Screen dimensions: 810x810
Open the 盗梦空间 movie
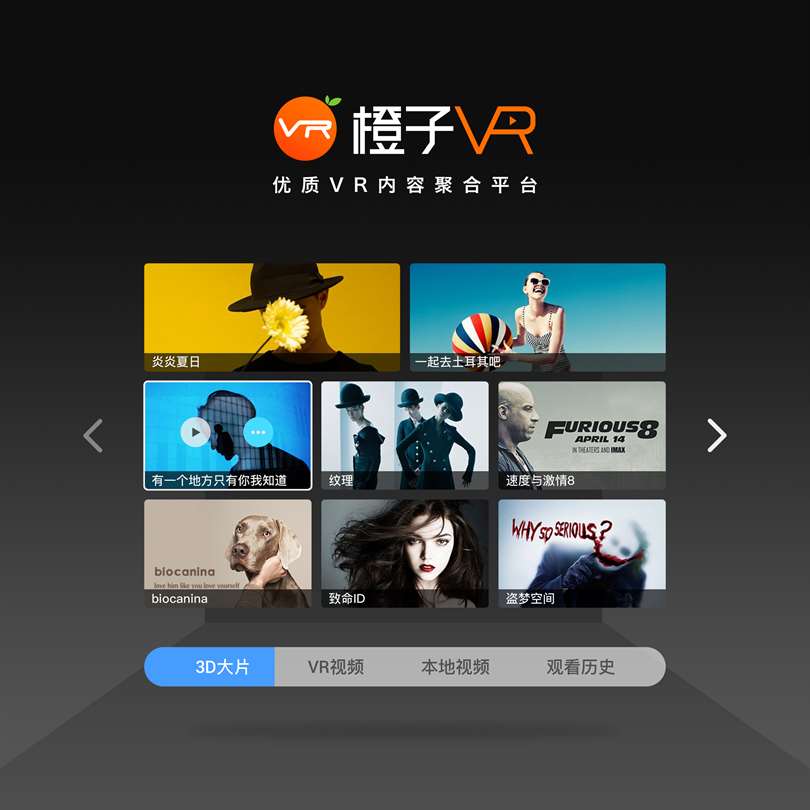click(x=581, y=553)
